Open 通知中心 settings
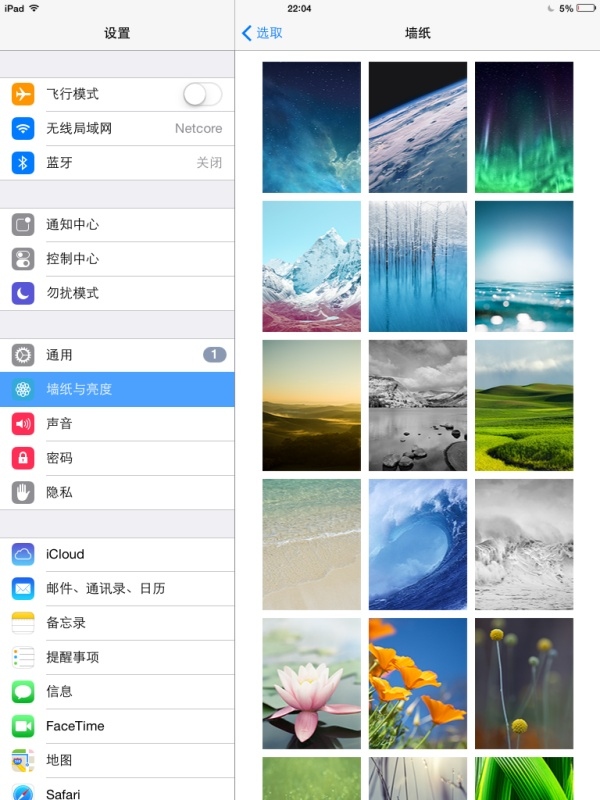Viewport: 600px width, 800px height. tap(117, 225)
